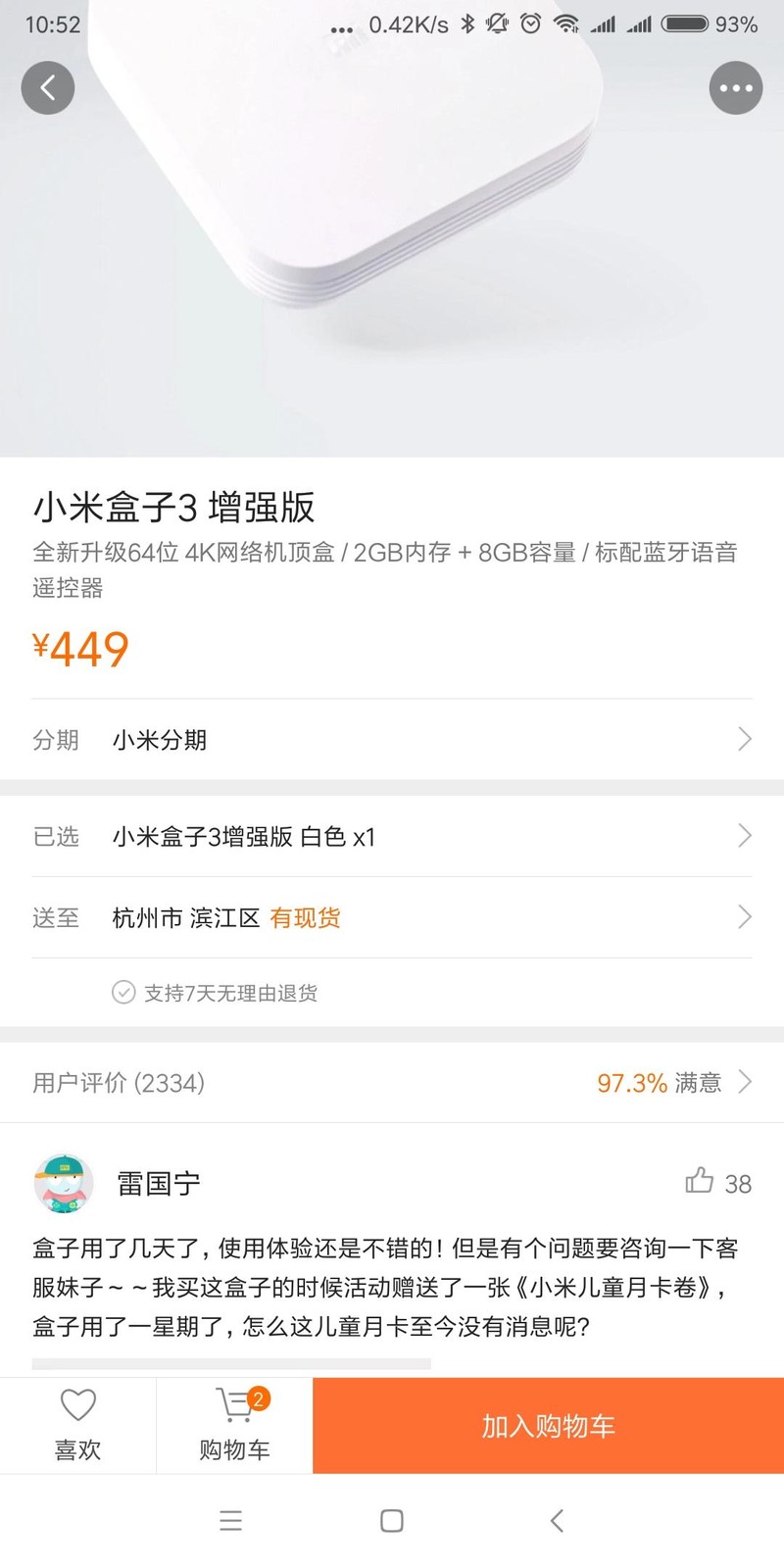Tap 加入购物车 to add item to cart

click(x=546, y=1426)
